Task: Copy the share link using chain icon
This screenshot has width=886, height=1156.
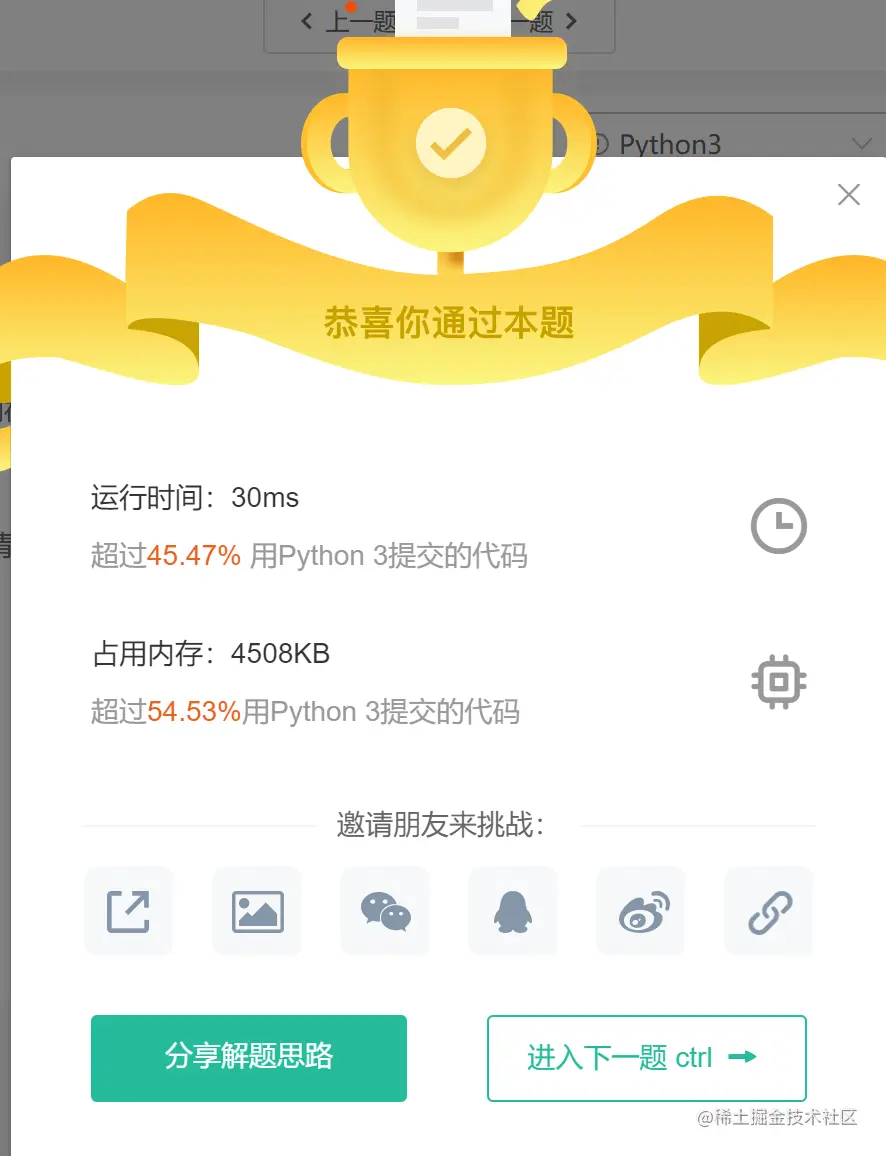Action: [x=768, y=911]
